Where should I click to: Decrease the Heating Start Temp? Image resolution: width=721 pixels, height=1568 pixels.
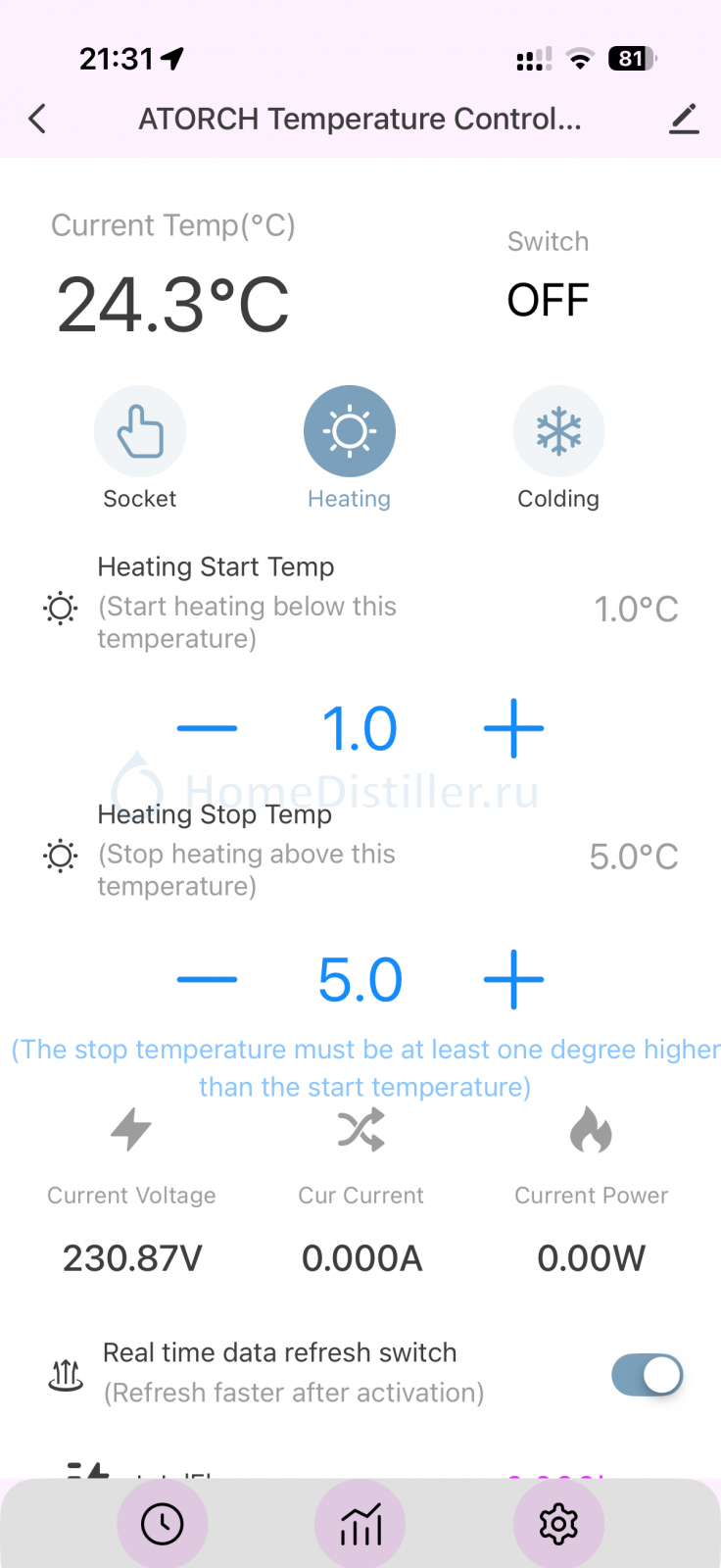click(x=207, y=729)
